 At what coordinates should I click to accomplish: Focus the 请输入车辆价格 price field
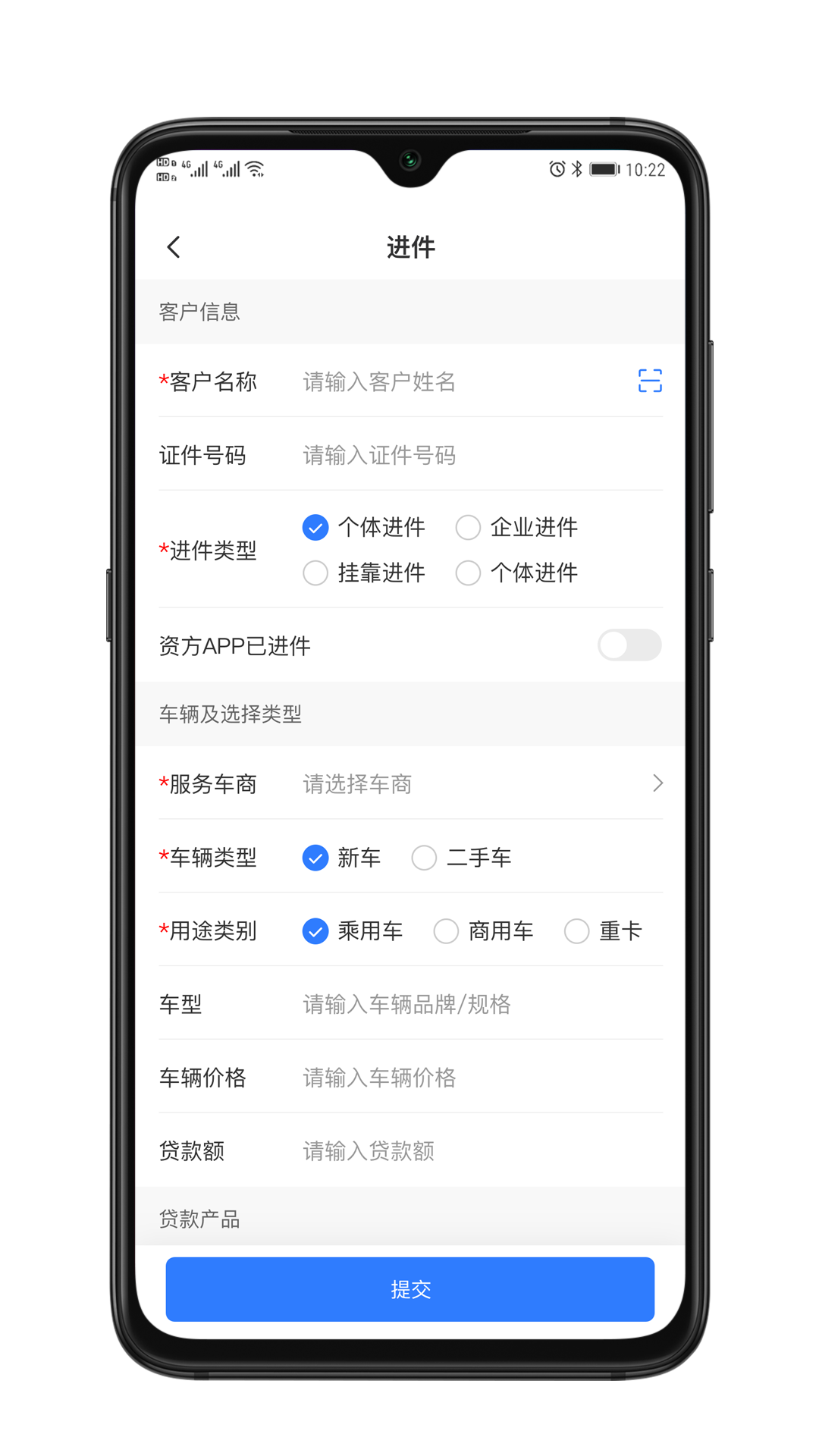point(482,1078)
